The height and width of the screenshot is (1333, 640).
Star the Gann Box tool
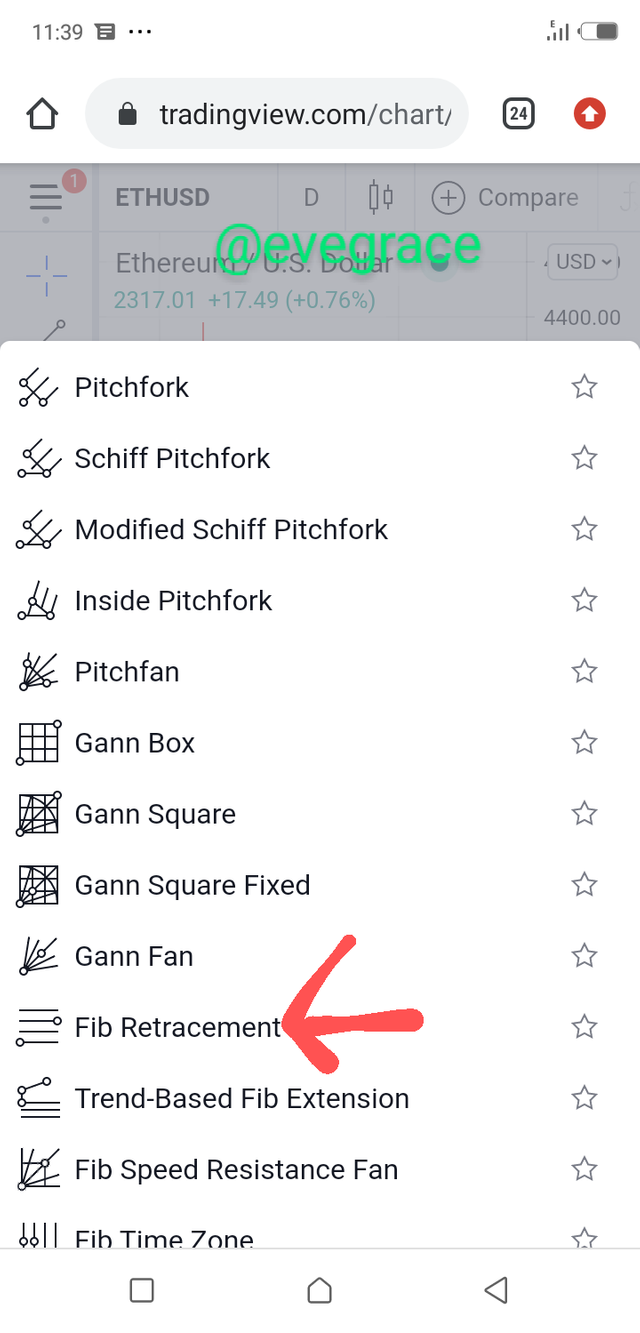(584, 742)
